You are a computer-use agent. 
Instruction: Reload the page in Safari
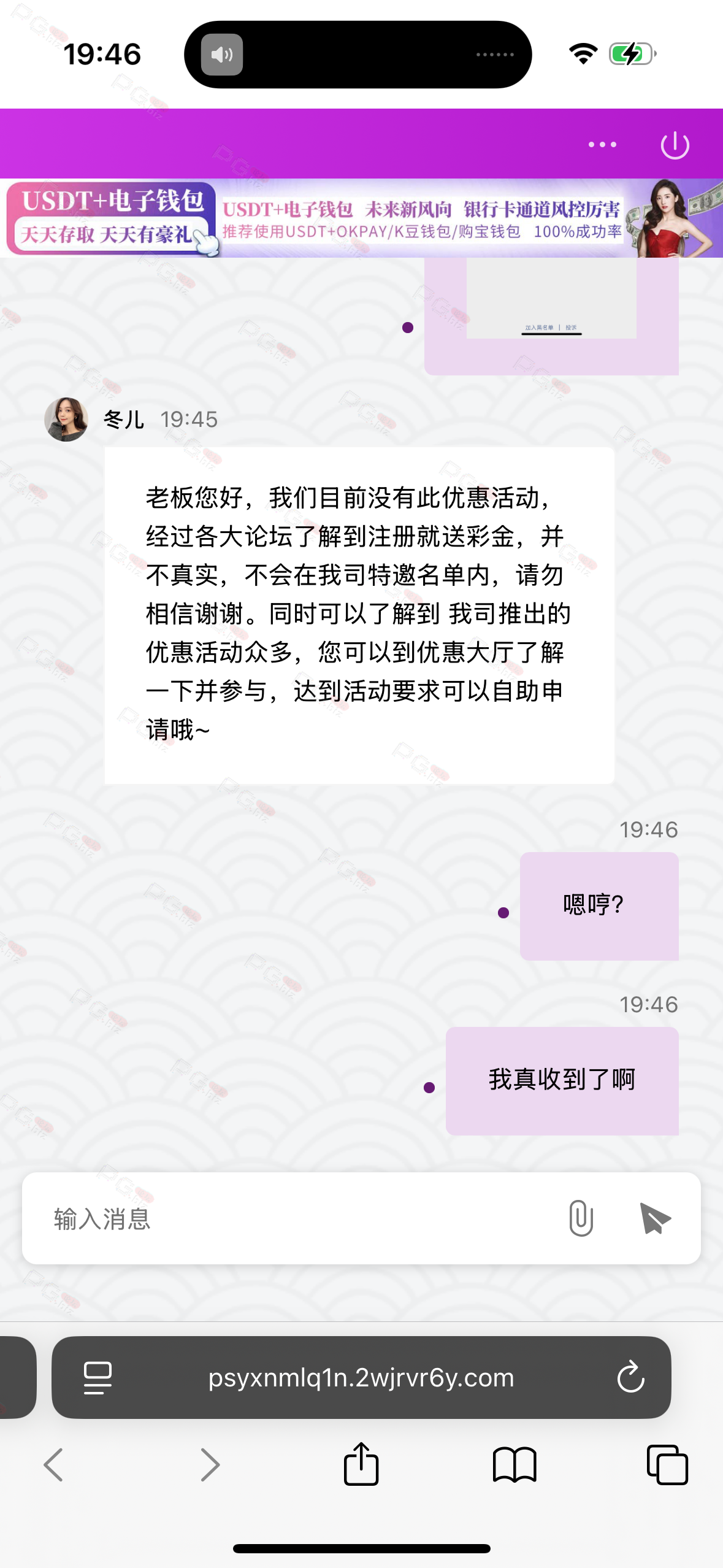click(x=630, y=1378)
